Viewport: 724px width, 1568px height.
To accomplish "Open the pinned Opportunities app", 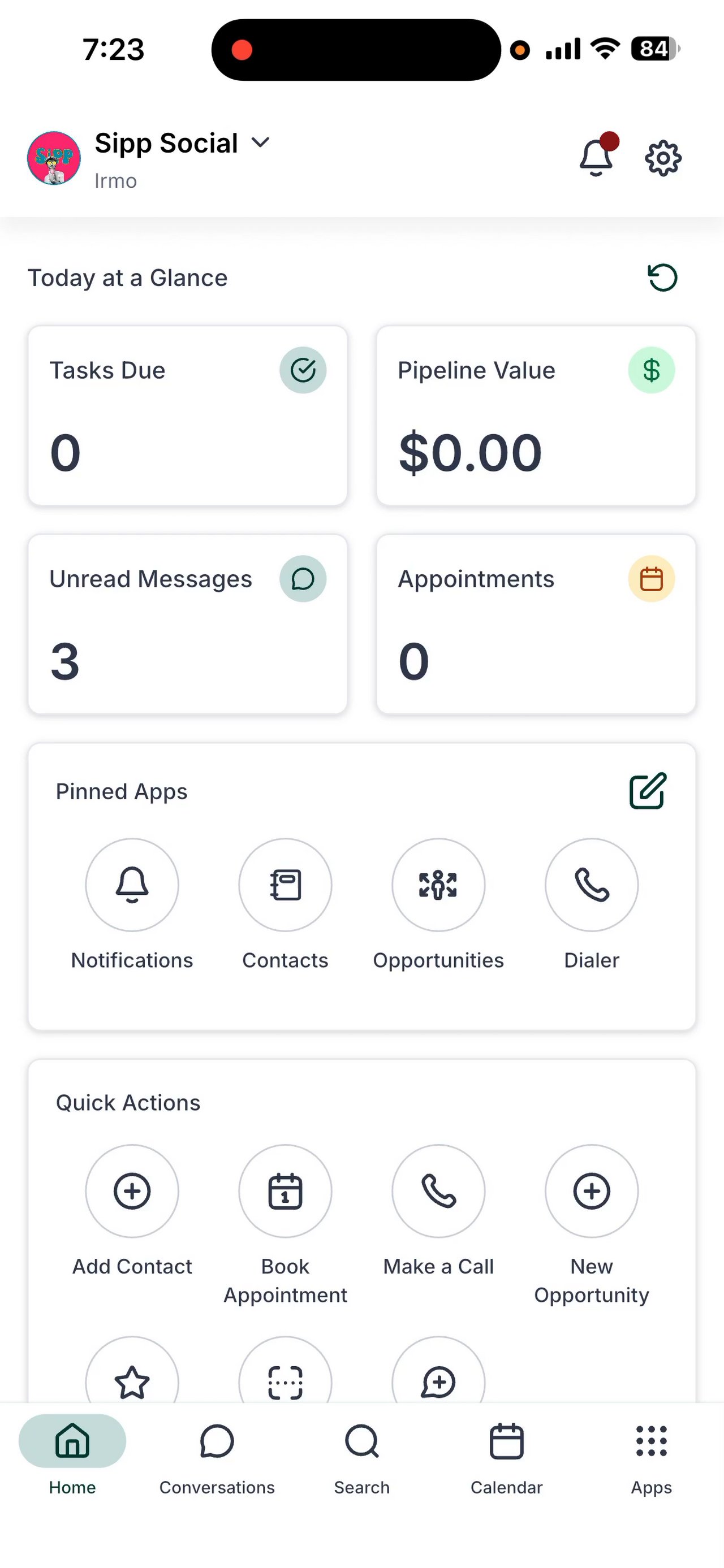I will (x=438, y=885).
